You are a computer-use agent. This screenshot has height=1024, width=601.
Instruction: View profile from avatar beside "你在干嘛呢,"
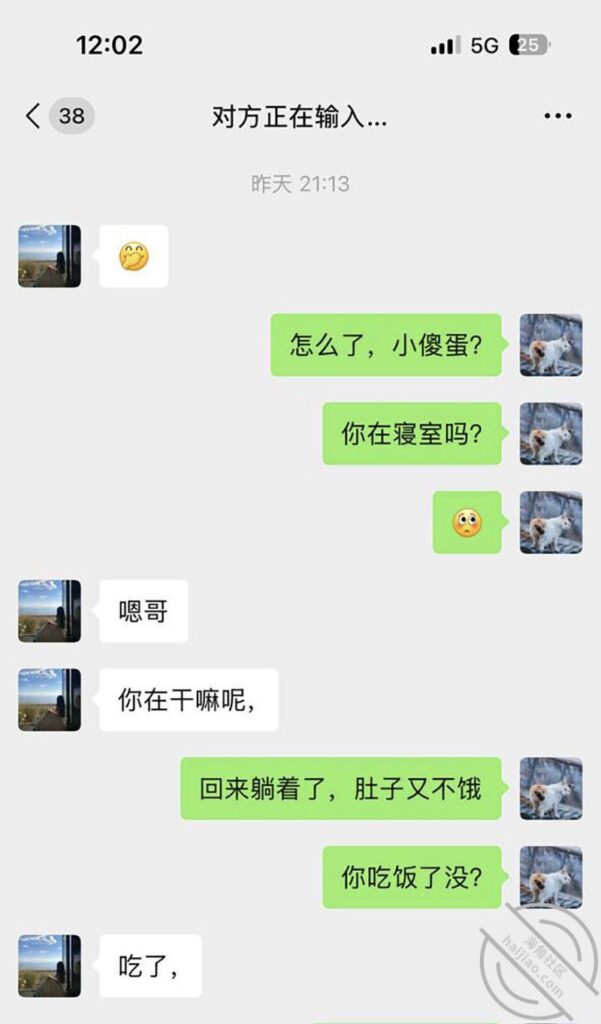pos(49,699)
